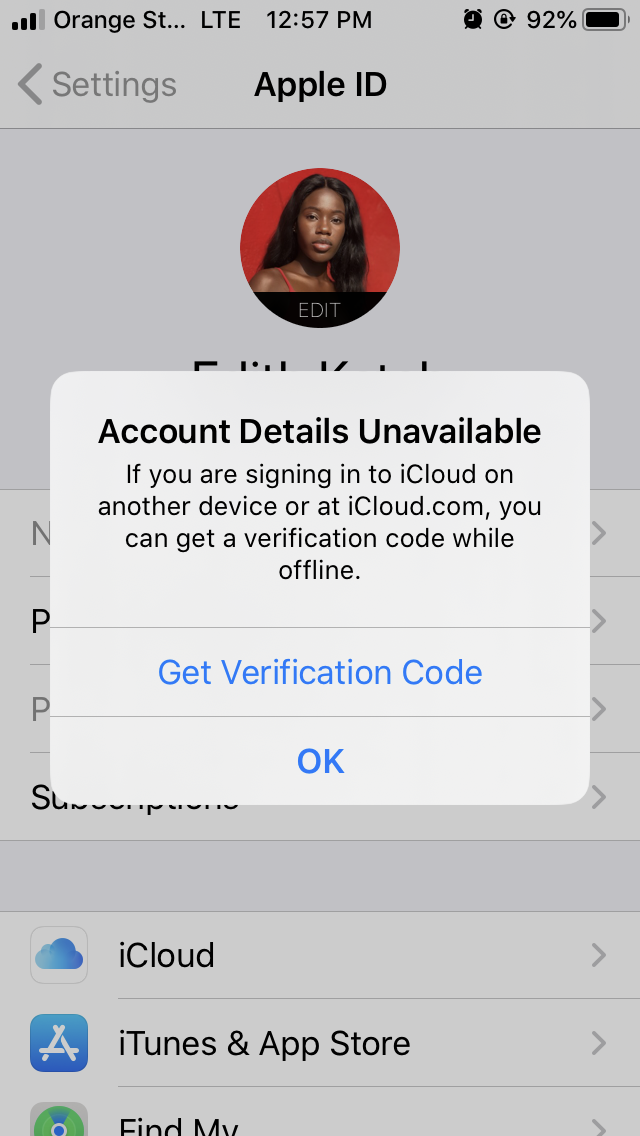Open iTunes & App Store

(x=320, y=1043)
